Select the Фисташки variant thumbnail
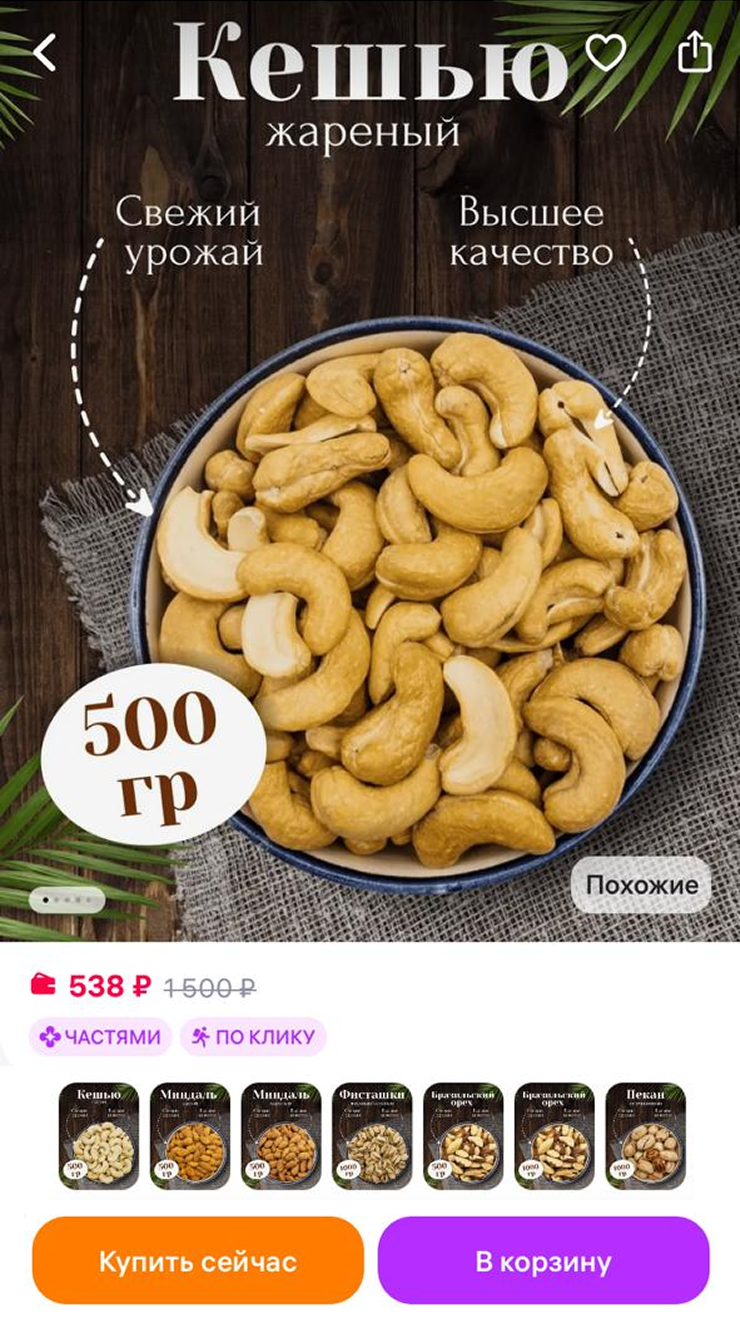Image resolution: width=740 pixels, height=1344 pixels. coord(372,1136)
